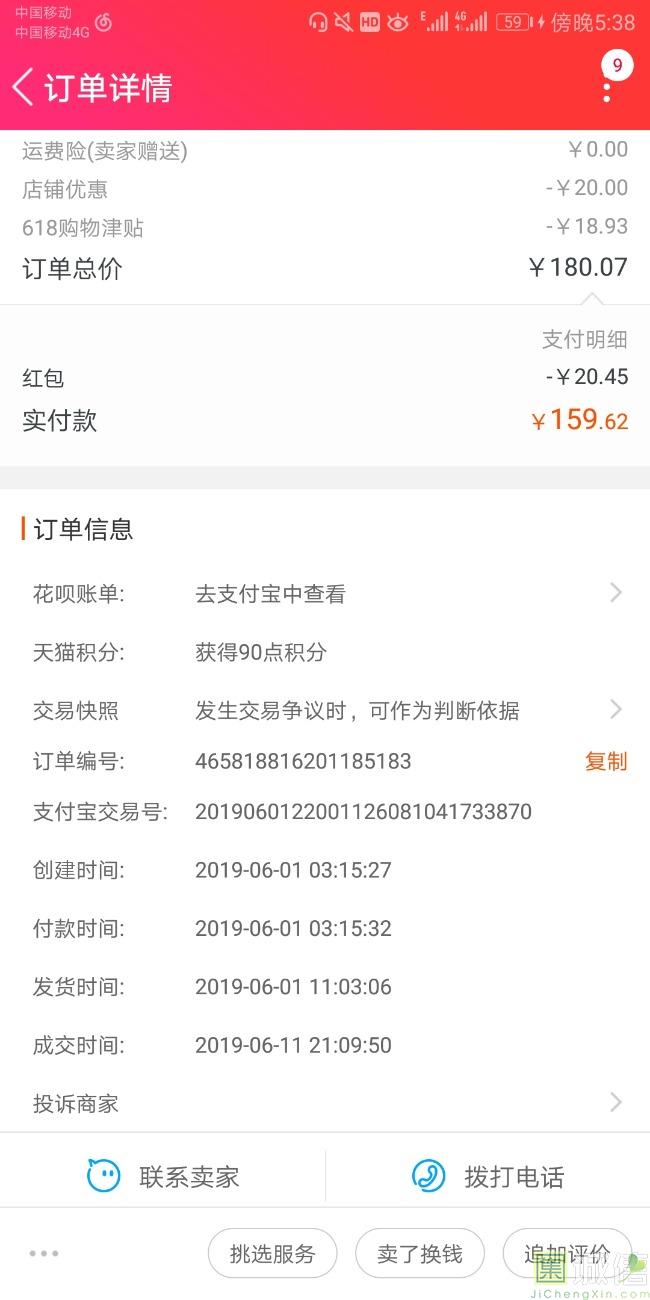This screenshot has height=1300, width=650.
Task: Show more actions via the bottom ellipsis
Action: (x=44, y=1254)
